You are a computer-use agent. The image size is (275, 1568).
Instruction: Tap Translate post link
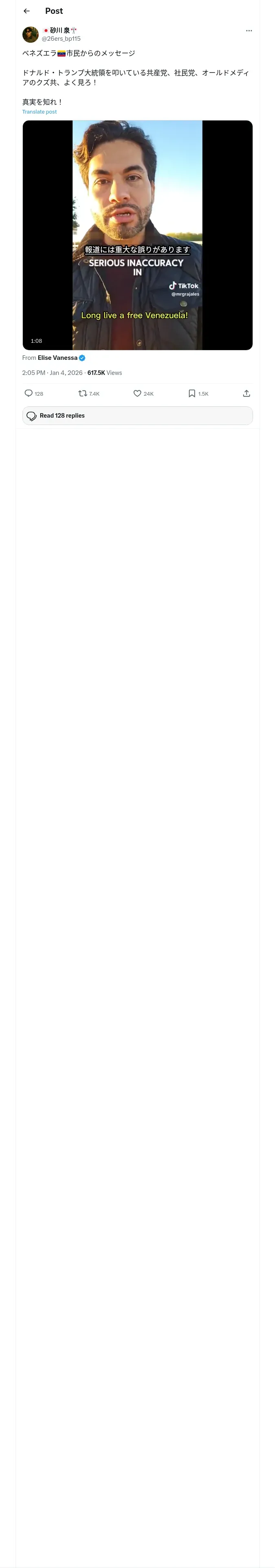tap(40, 112)
